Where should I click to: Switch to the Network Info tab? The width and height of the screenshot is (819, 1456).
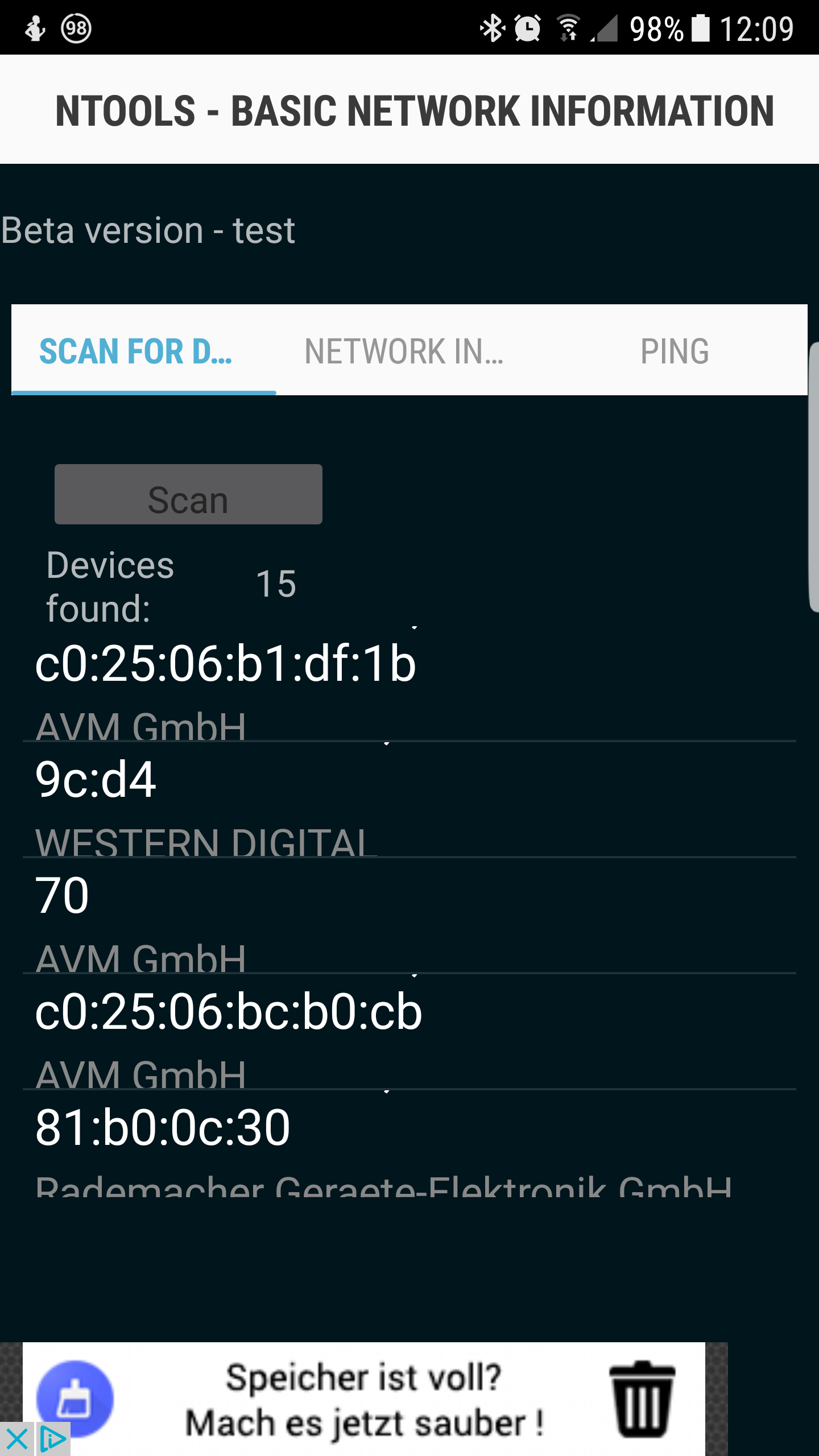[404, 351]
